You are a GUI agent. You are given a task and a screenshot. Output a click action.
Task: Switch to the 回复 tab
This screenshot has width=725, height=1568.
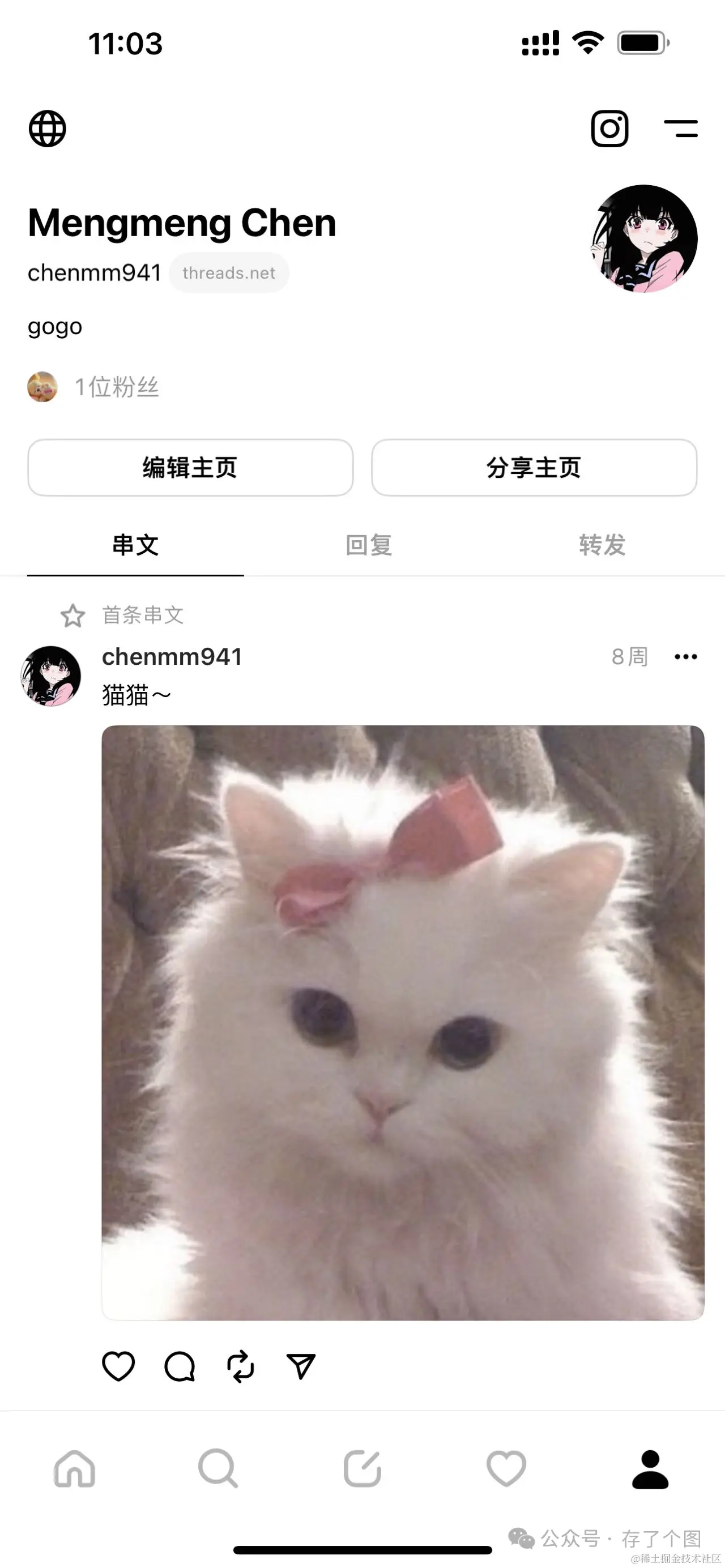pos(369,545)
